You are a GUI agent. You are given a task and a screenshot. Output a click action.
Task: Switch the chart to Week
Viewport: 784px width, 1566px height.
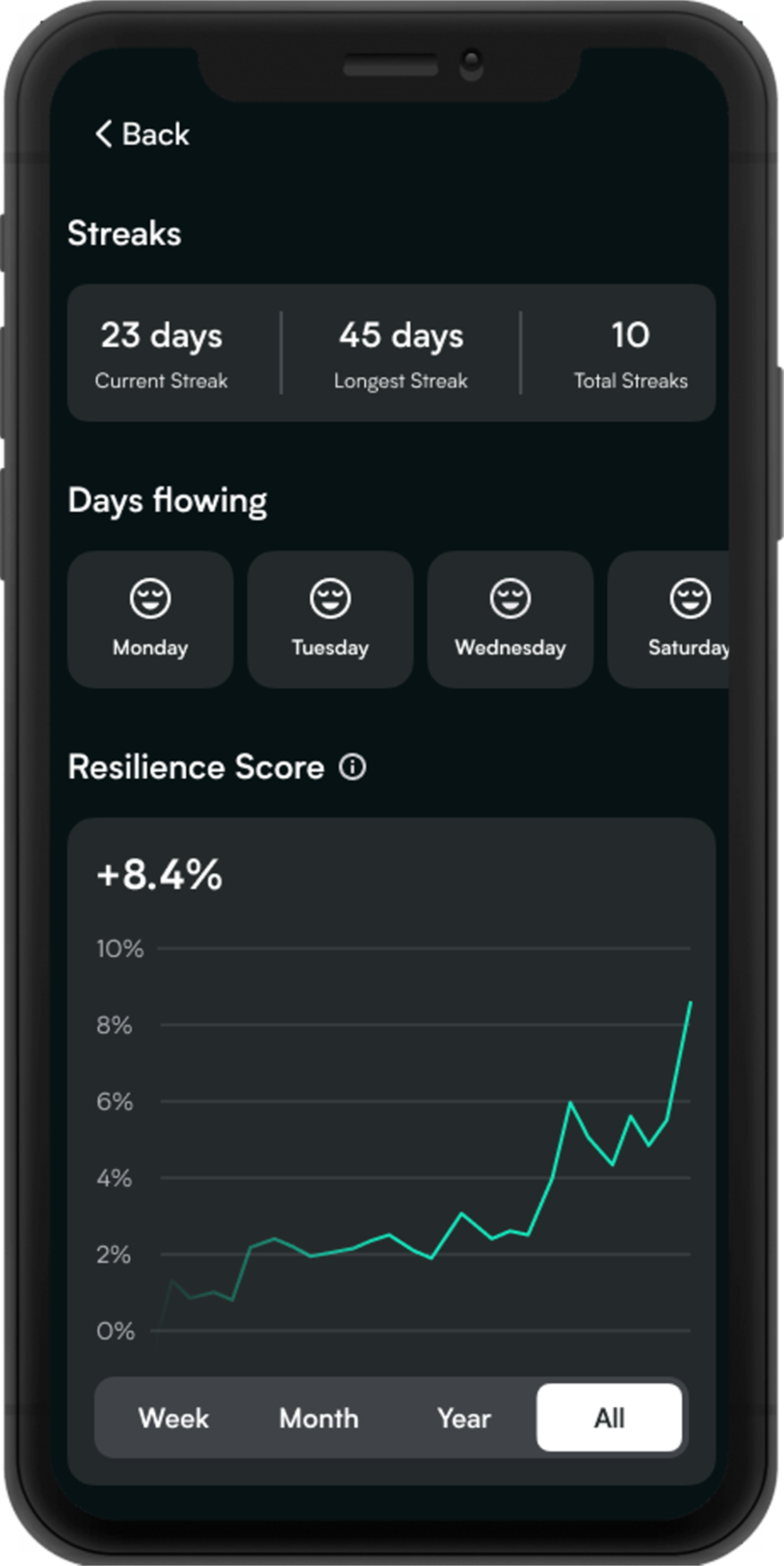click(x=173, y=1418)
